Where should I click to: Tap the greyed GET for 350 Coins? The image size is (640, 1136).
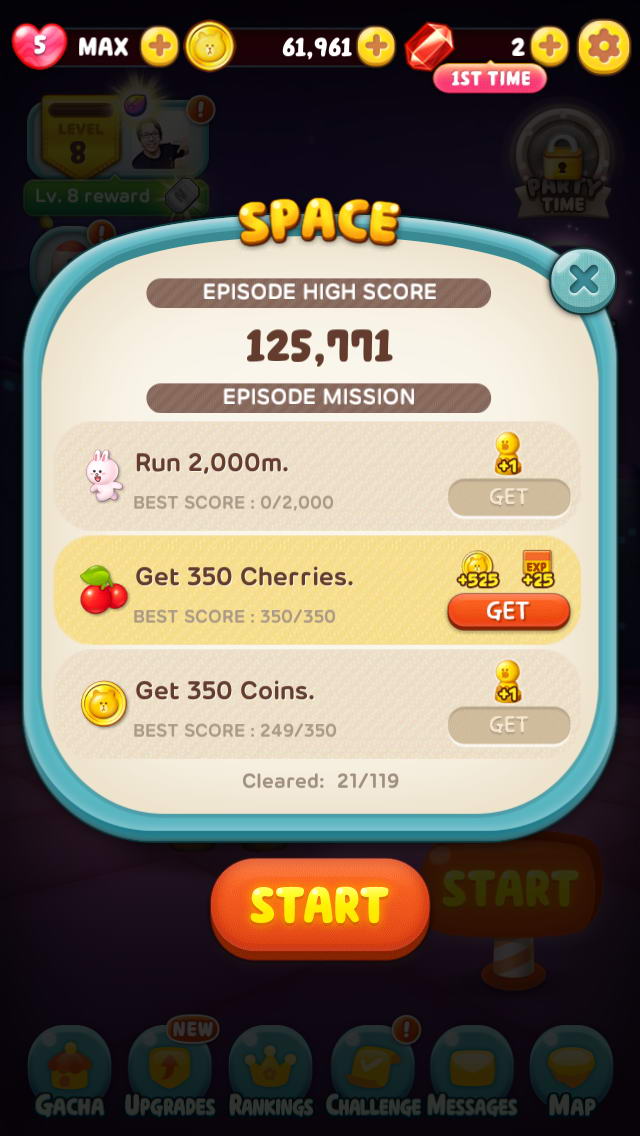(x=508, y=725)
